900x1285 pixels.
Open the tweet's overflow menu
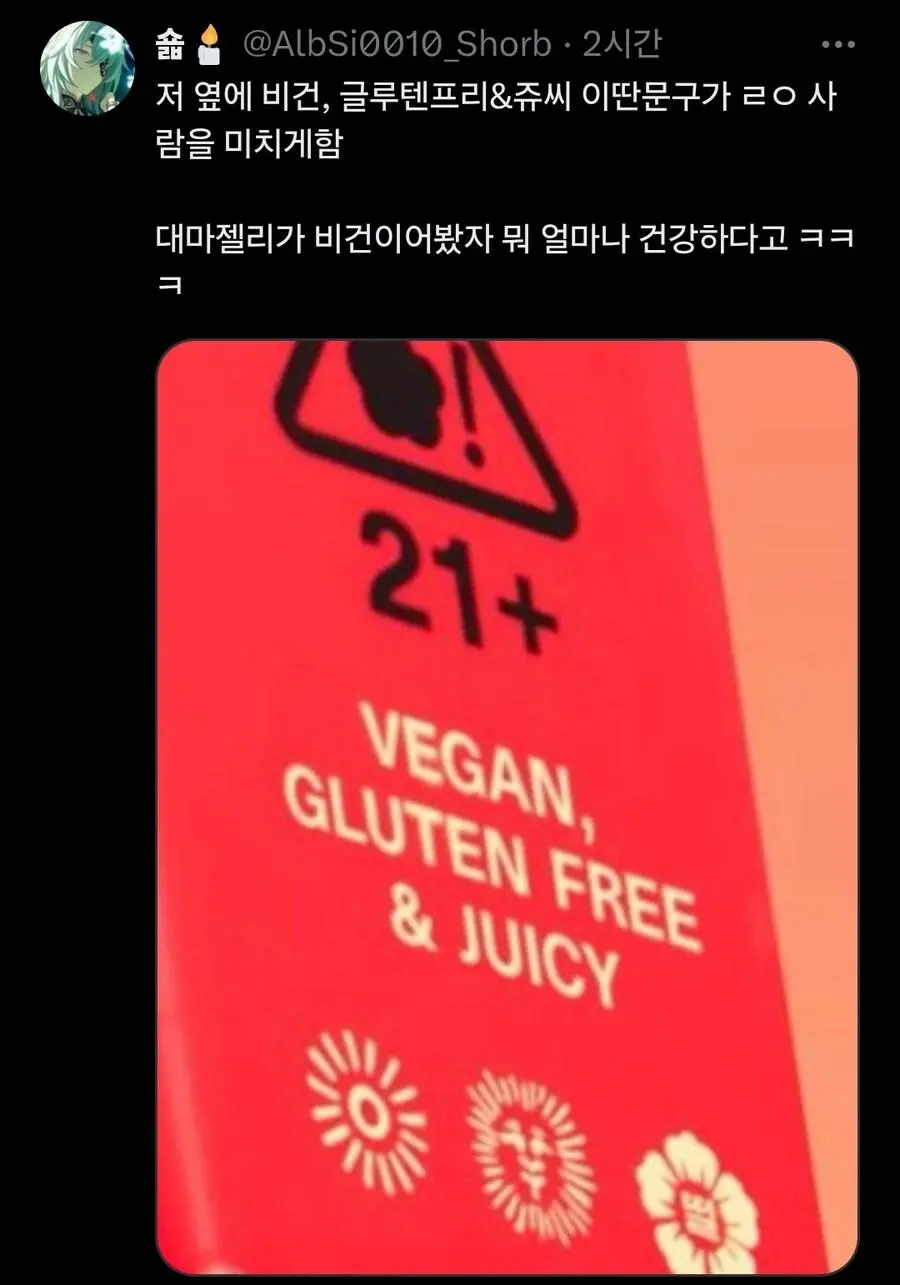[837, 45]
